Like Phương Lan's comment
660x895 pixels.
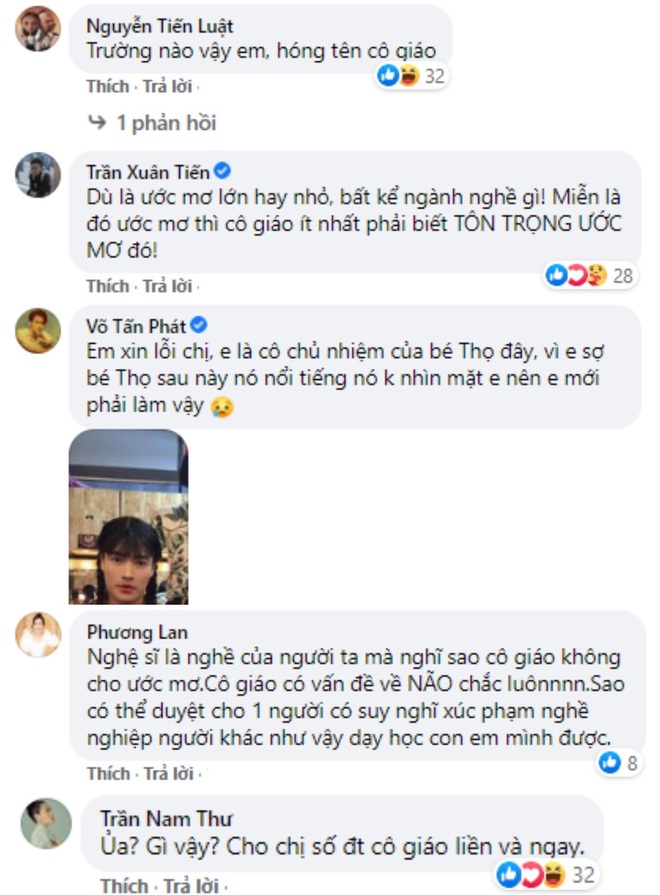pyautogui.click(x=107, y=773)
